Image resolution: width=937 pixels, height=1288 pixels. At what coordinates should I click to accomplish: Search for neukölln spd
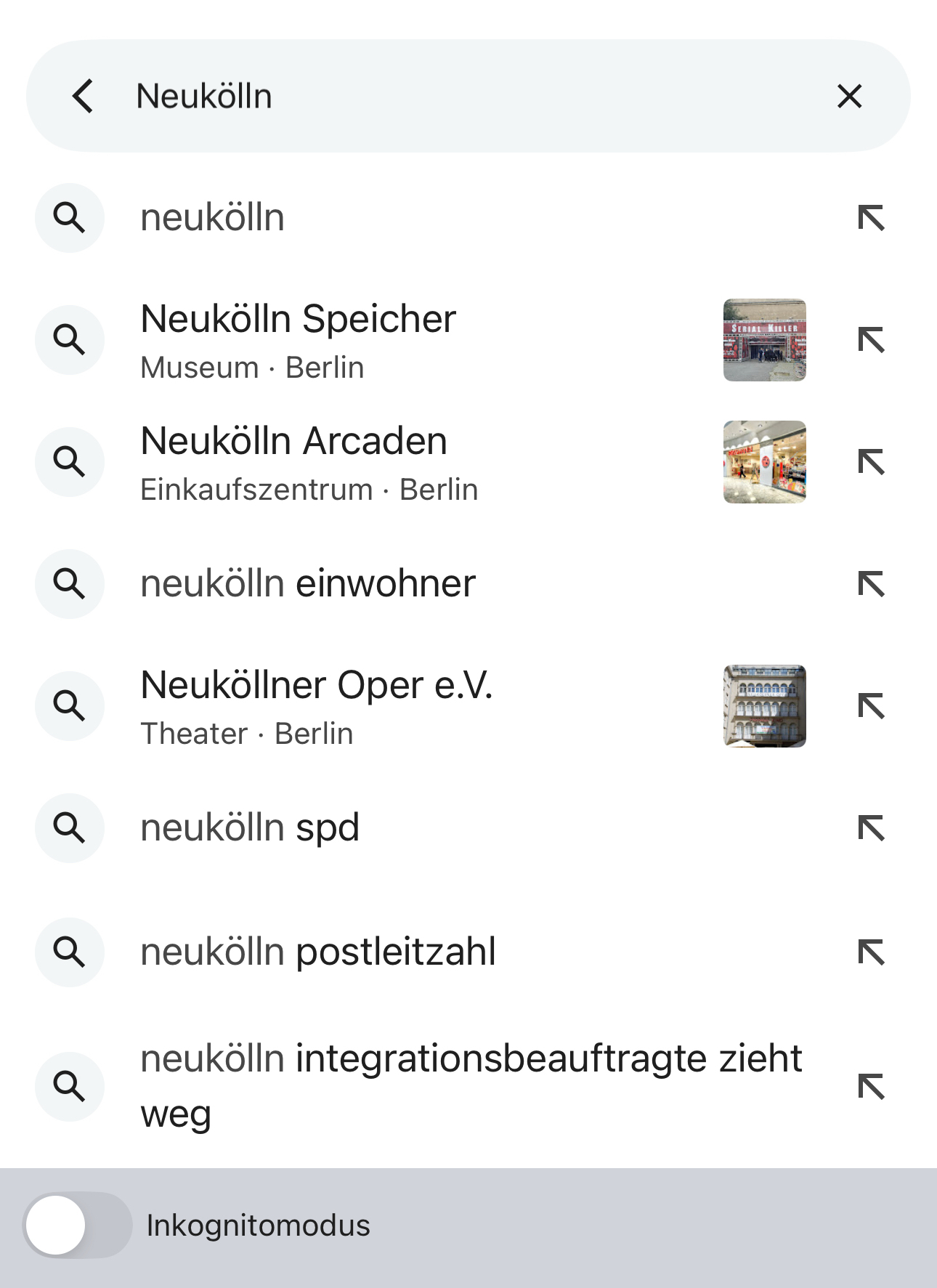tap(250, 827)
